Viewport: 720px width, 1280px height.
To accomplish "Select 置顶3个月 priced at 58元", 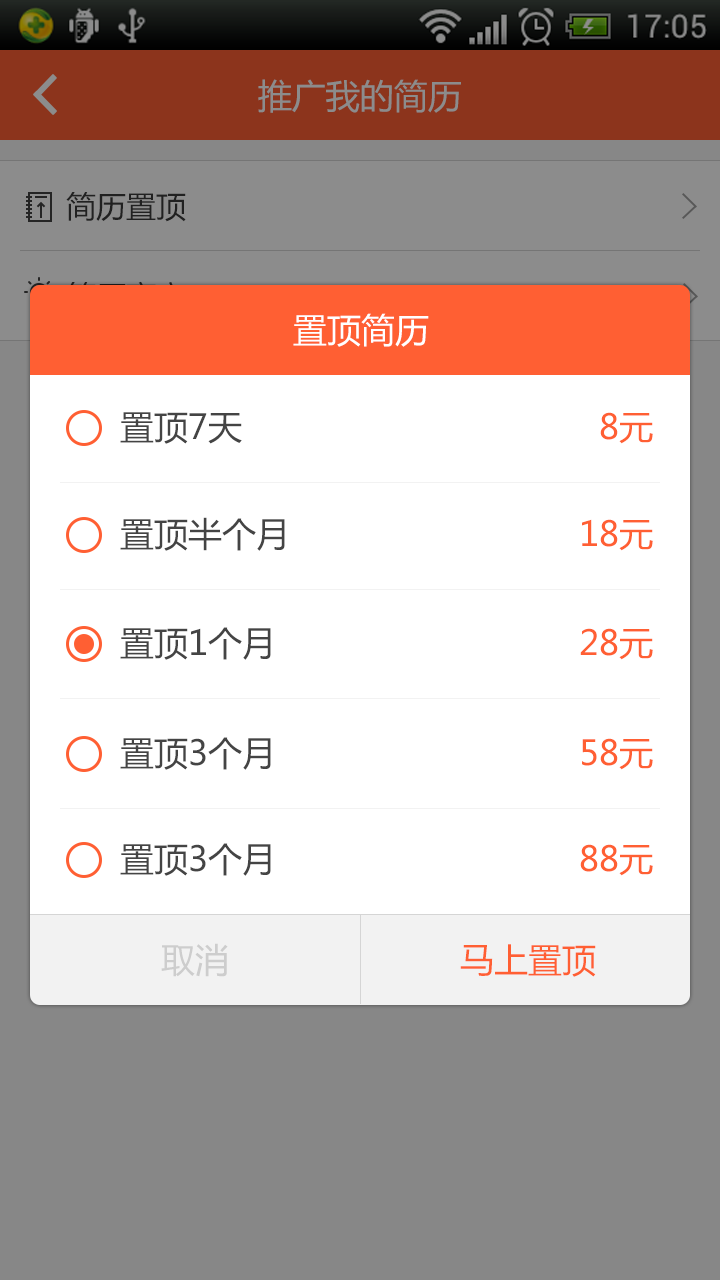I will [84, 753].
